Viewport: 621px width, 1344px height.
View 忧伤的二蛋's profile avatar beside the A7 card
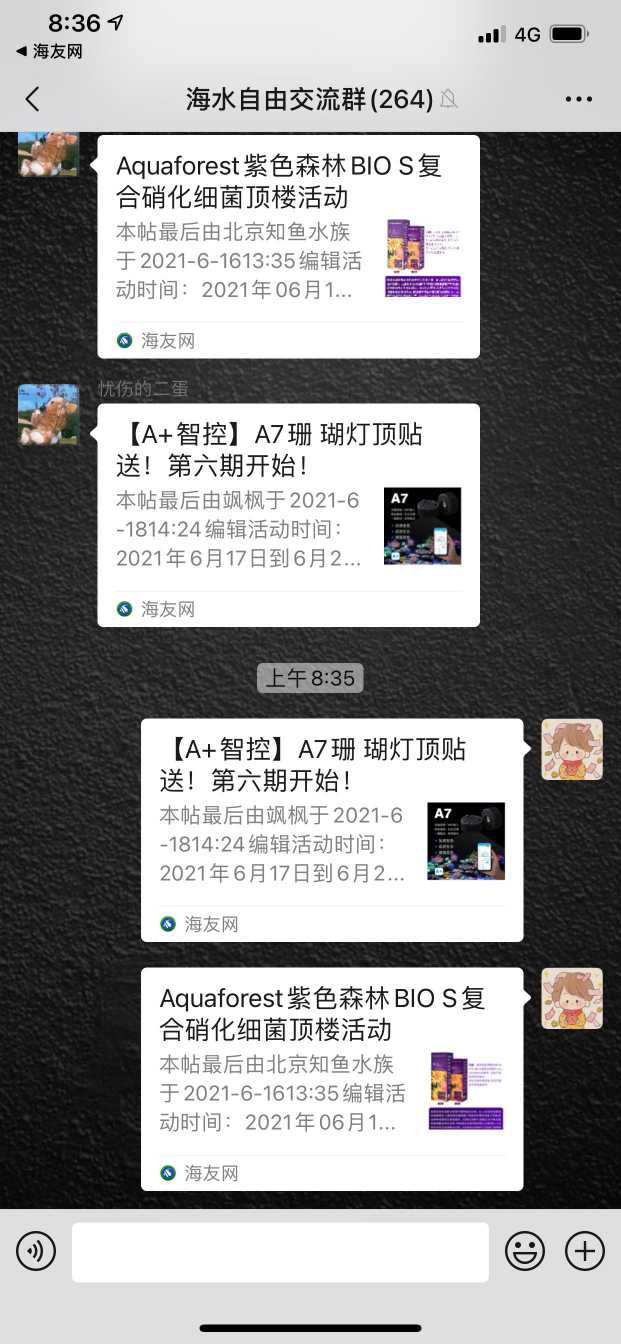(48, 414)
